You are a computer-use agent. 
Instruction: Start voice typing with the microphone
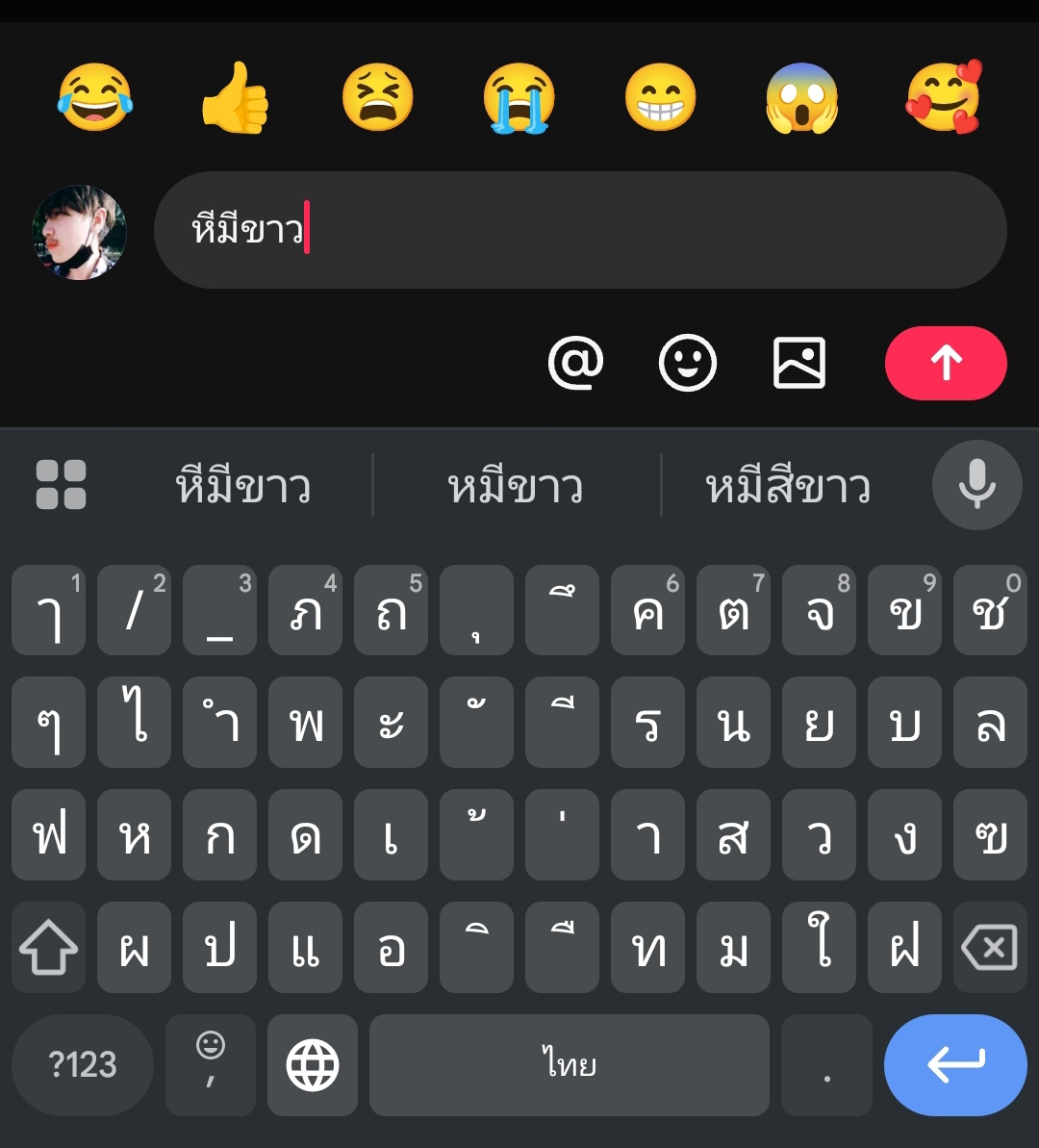pyautogui.click(x=976, y=484)
